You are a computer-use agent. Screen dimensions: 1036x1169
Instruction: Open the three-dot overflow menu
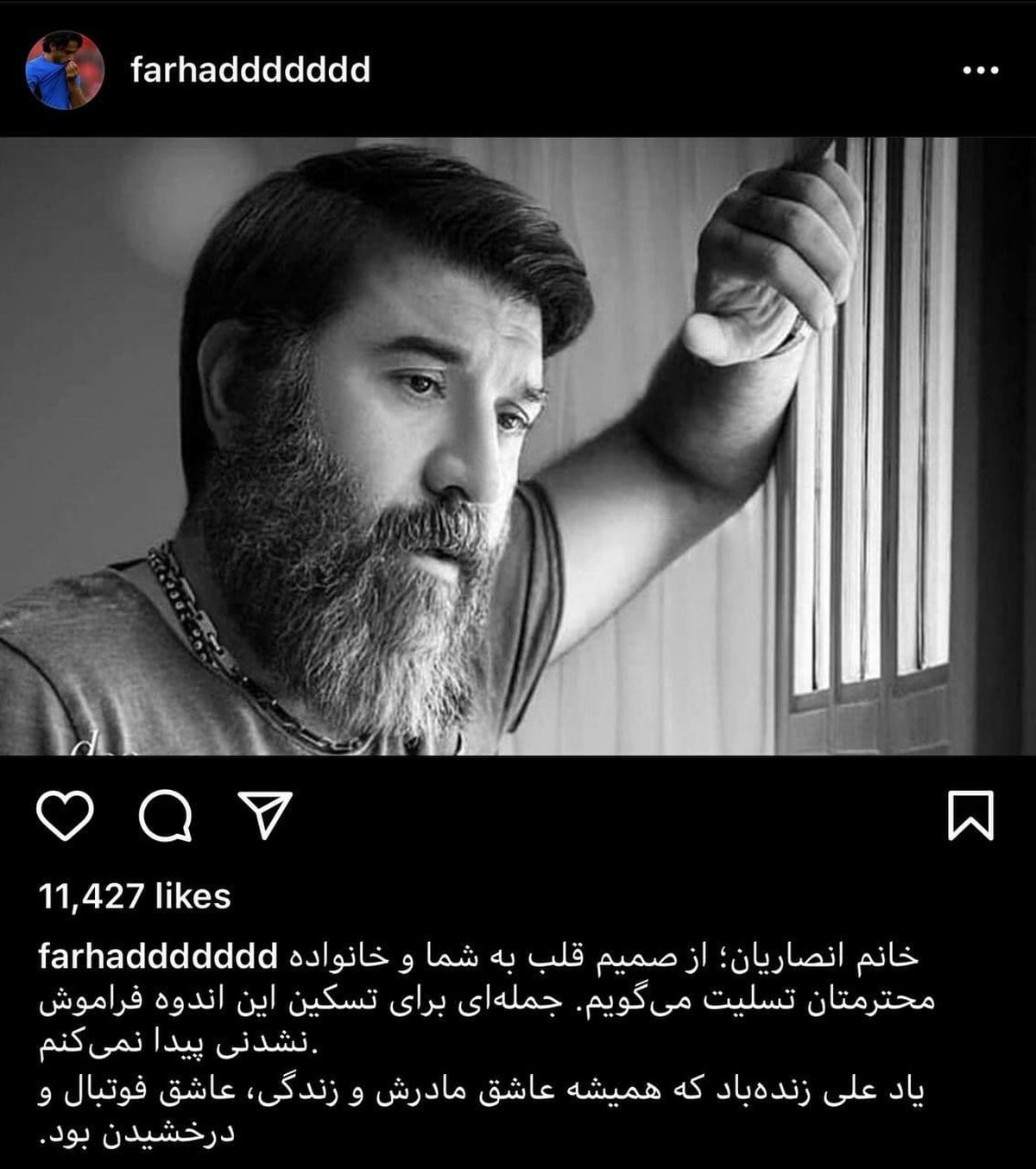click(x=980, y=71)
